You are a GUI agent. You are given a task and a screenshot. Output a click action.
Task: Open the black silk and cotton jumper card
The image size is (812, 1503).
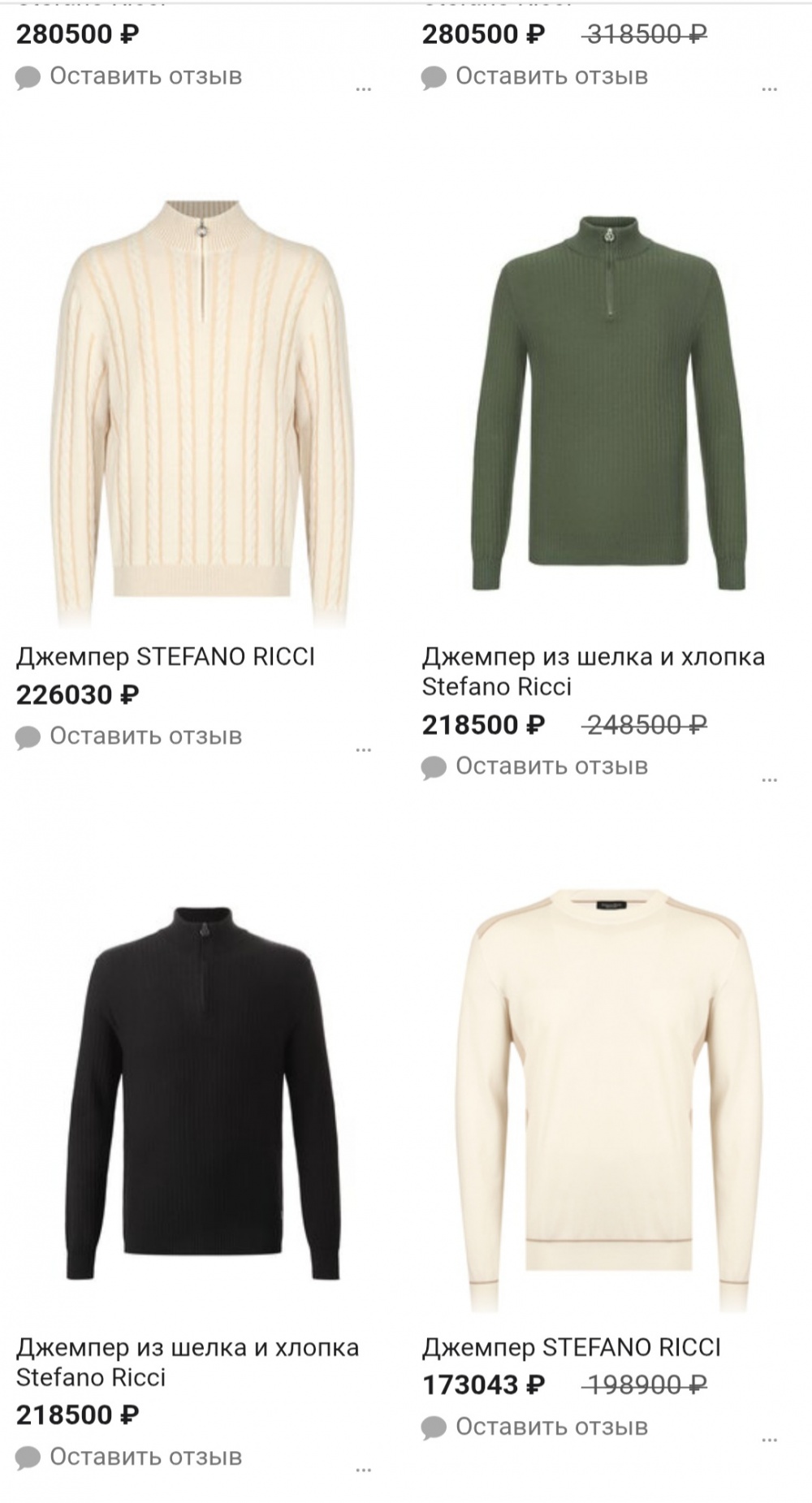click(x=201, y=1092)
